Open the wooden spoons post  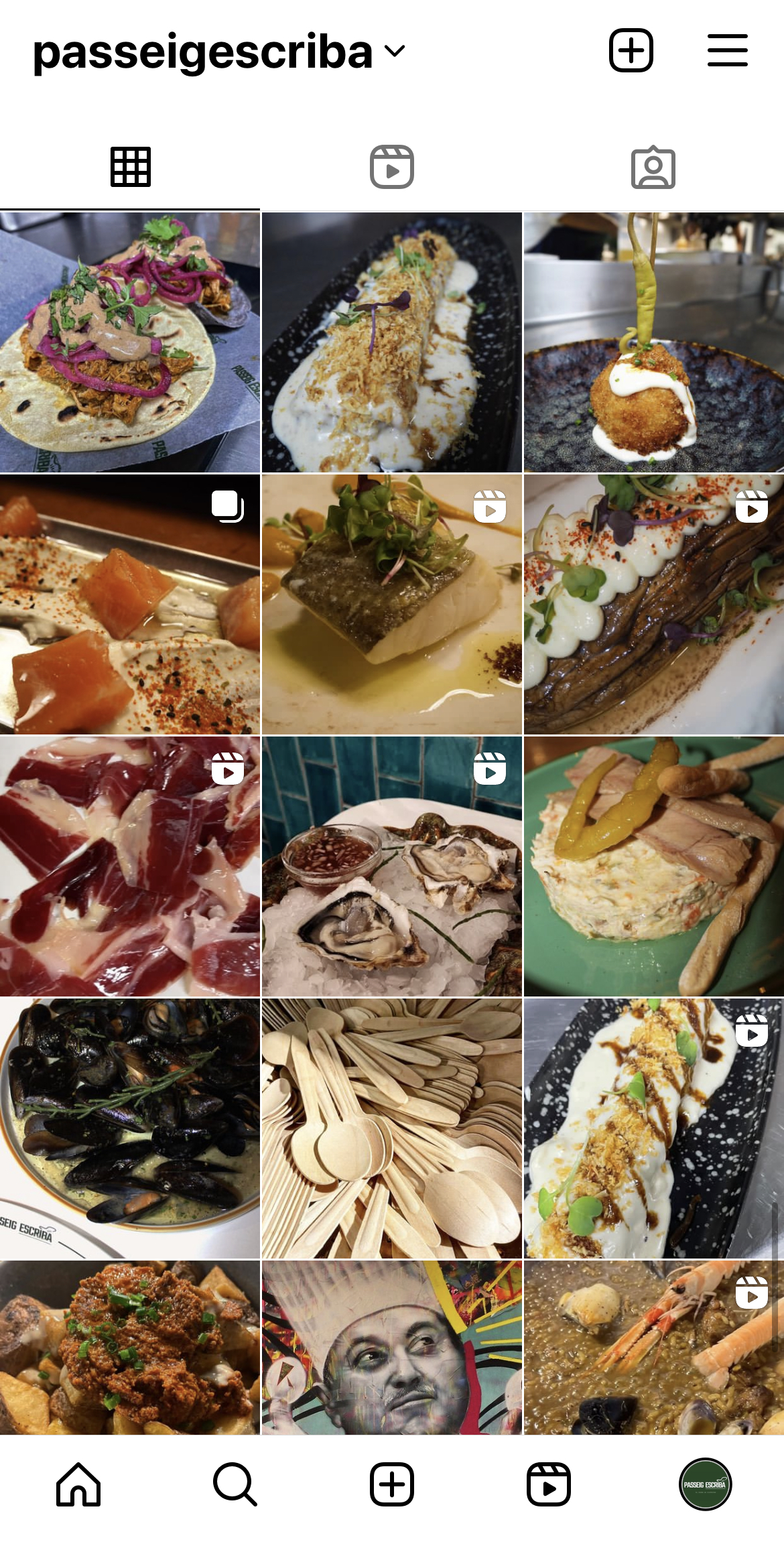pos(392,1128)
